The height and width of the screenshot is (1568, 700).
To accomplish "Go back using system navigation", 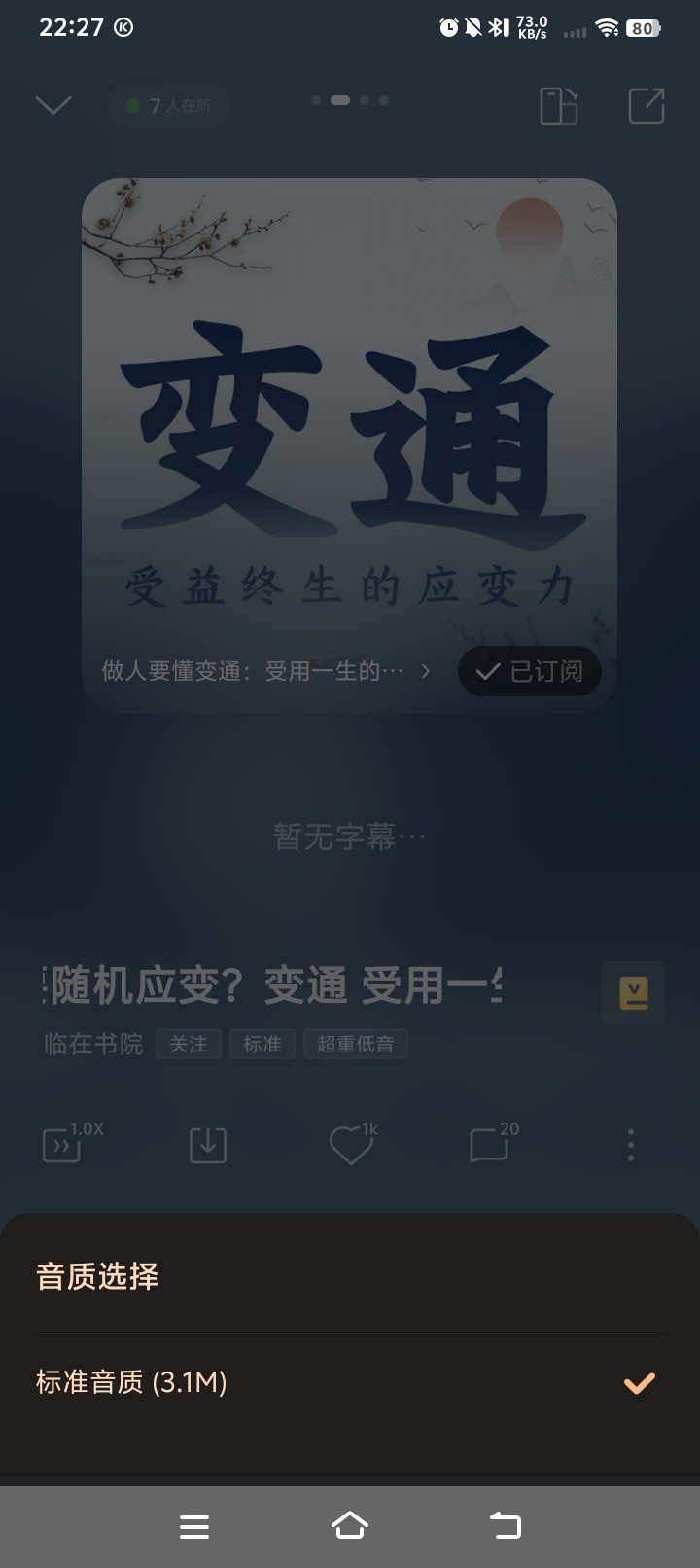I will click(505, 1525).
